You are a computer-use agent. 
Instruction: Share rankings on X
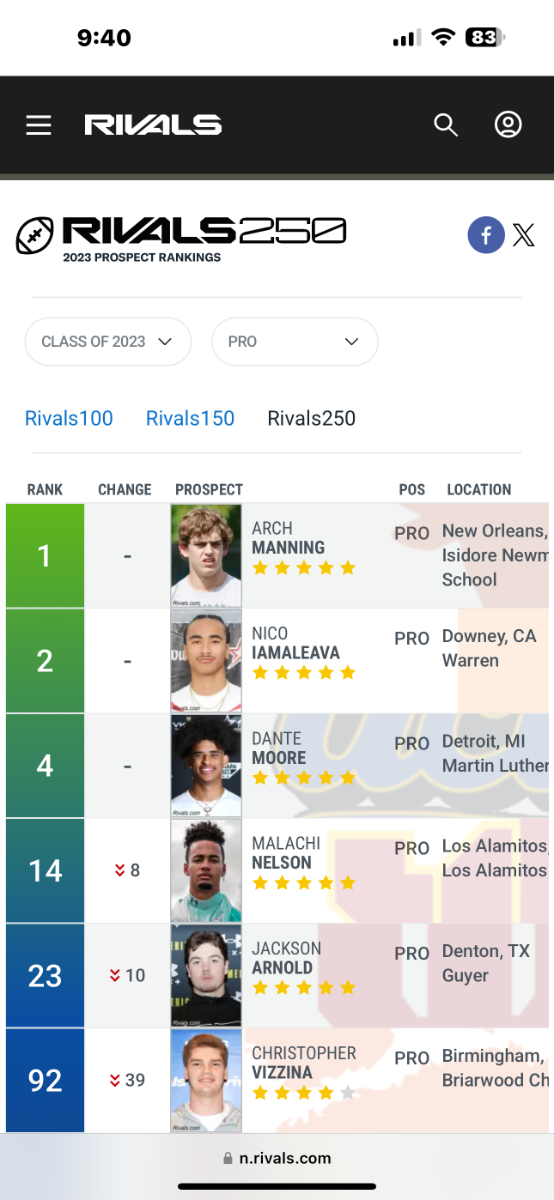tap(524, 235)
